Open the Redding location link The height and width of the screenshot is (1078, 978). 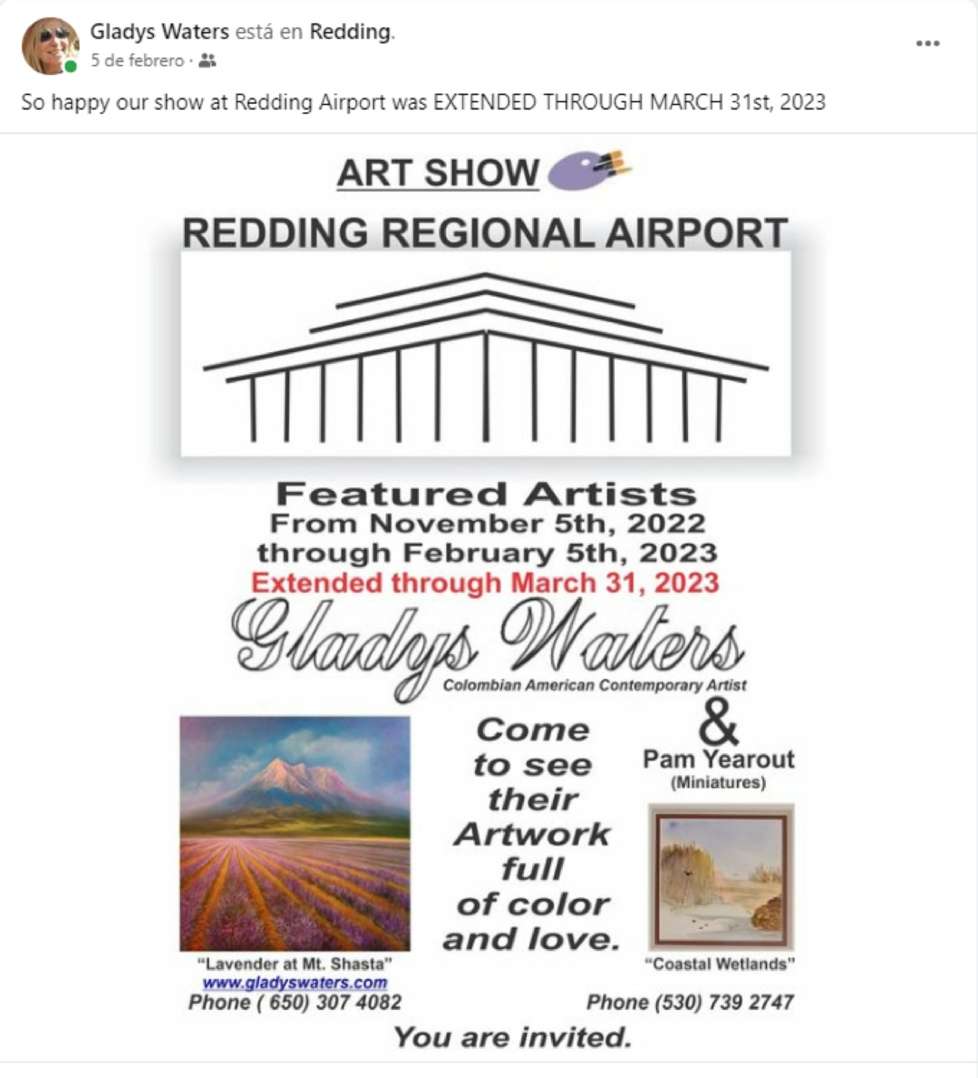[x=350, y=32]
